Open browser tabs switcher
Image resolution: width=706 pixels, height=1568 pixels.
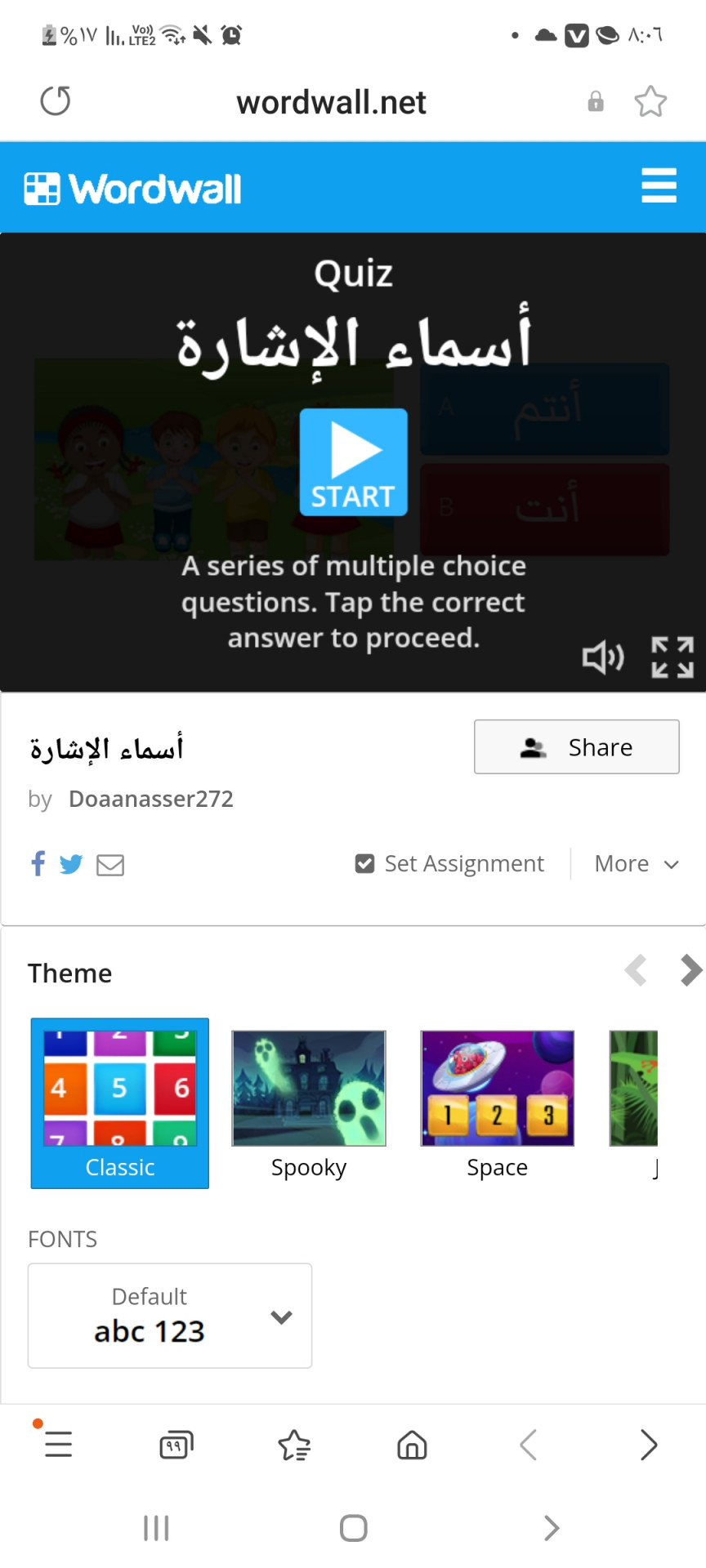coord(176,1445)
